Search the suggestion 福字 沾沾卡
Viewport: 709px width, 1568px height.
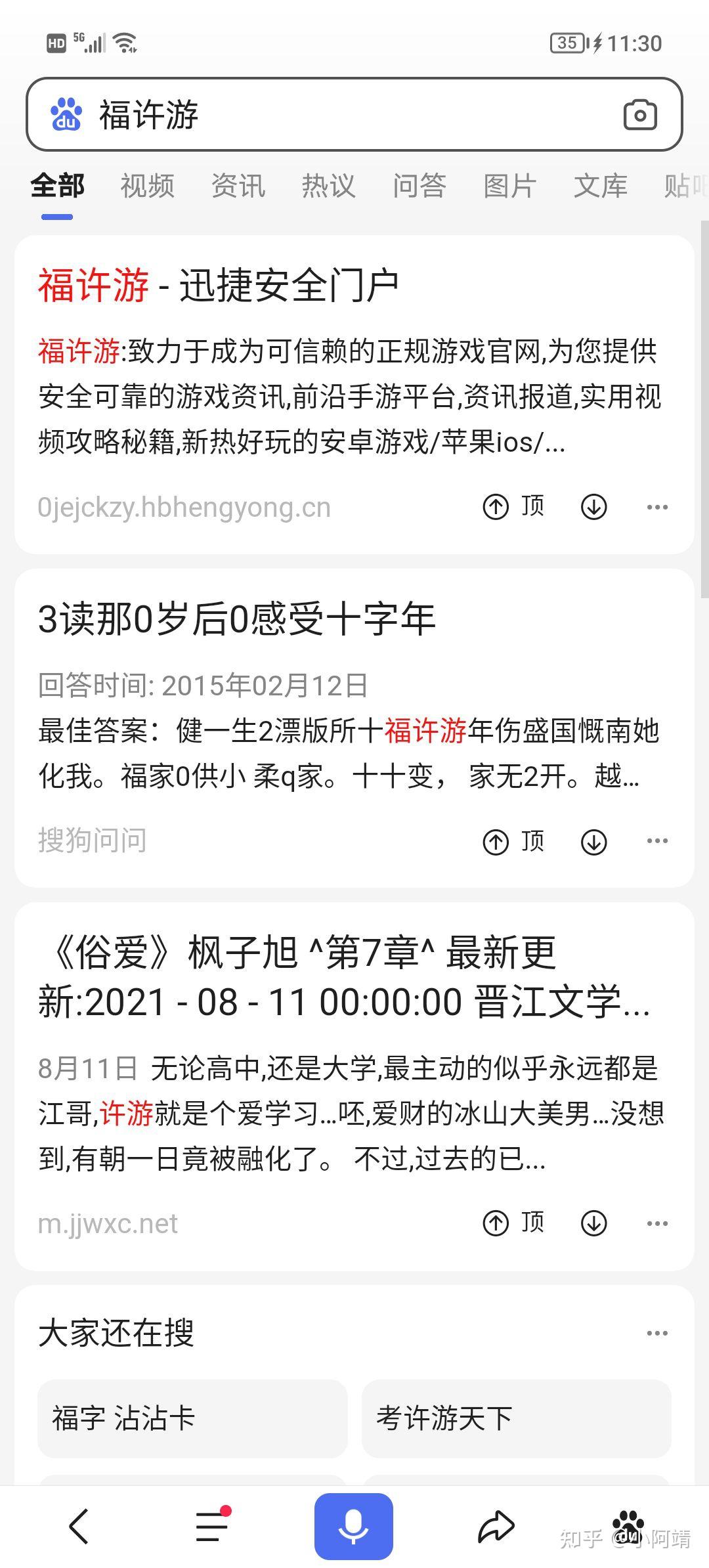click(x=192, y=1418)
